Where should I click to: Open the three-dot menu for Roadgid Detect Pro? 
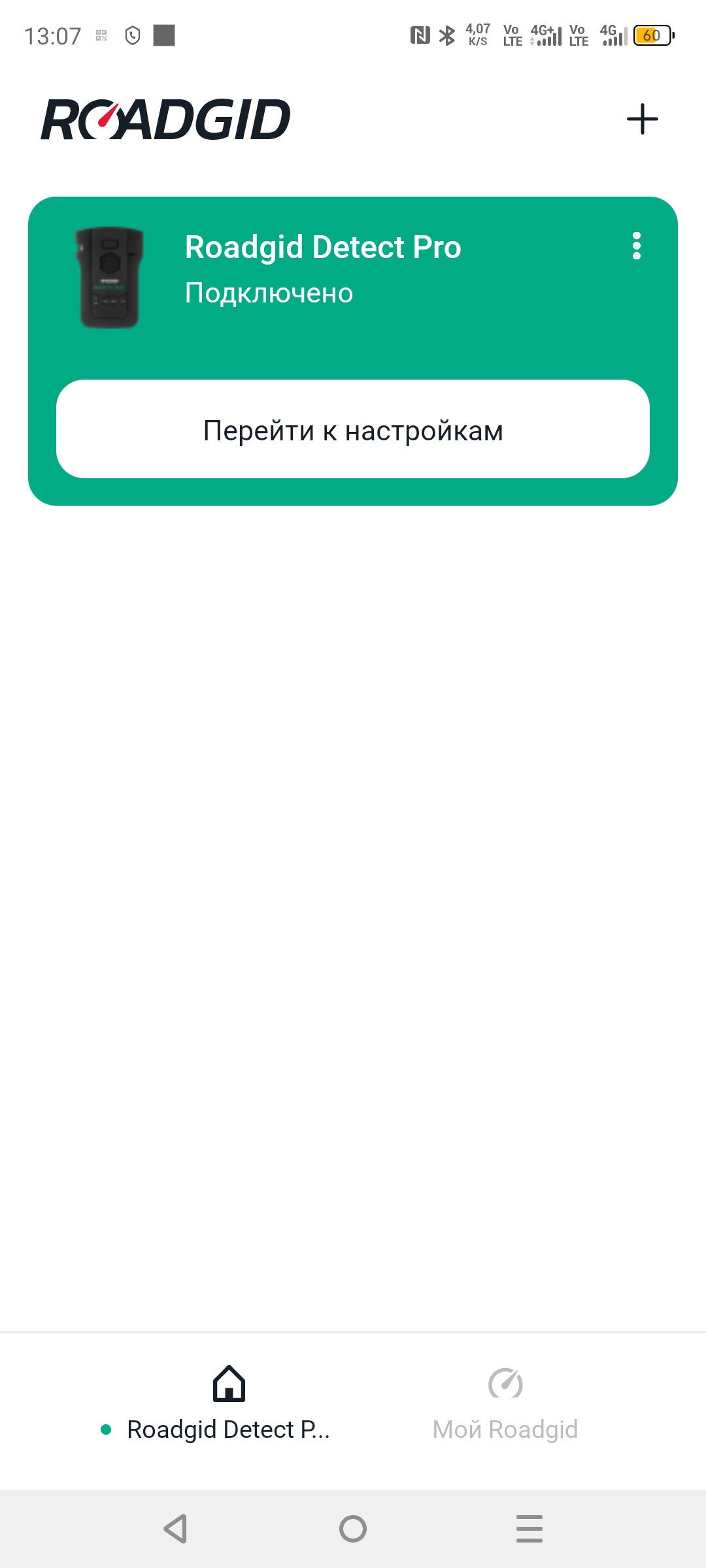click(x=636, y=246)
